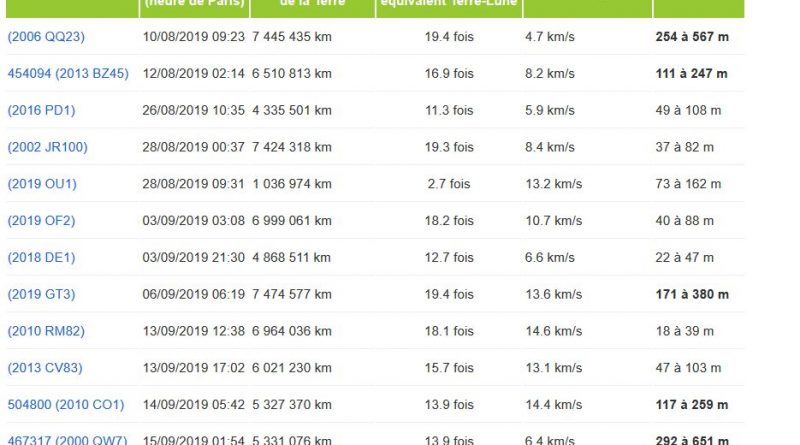Open the (2019 OF2) asteroid link
Viewport: 800px width, 445px height.
click(41, 221)
